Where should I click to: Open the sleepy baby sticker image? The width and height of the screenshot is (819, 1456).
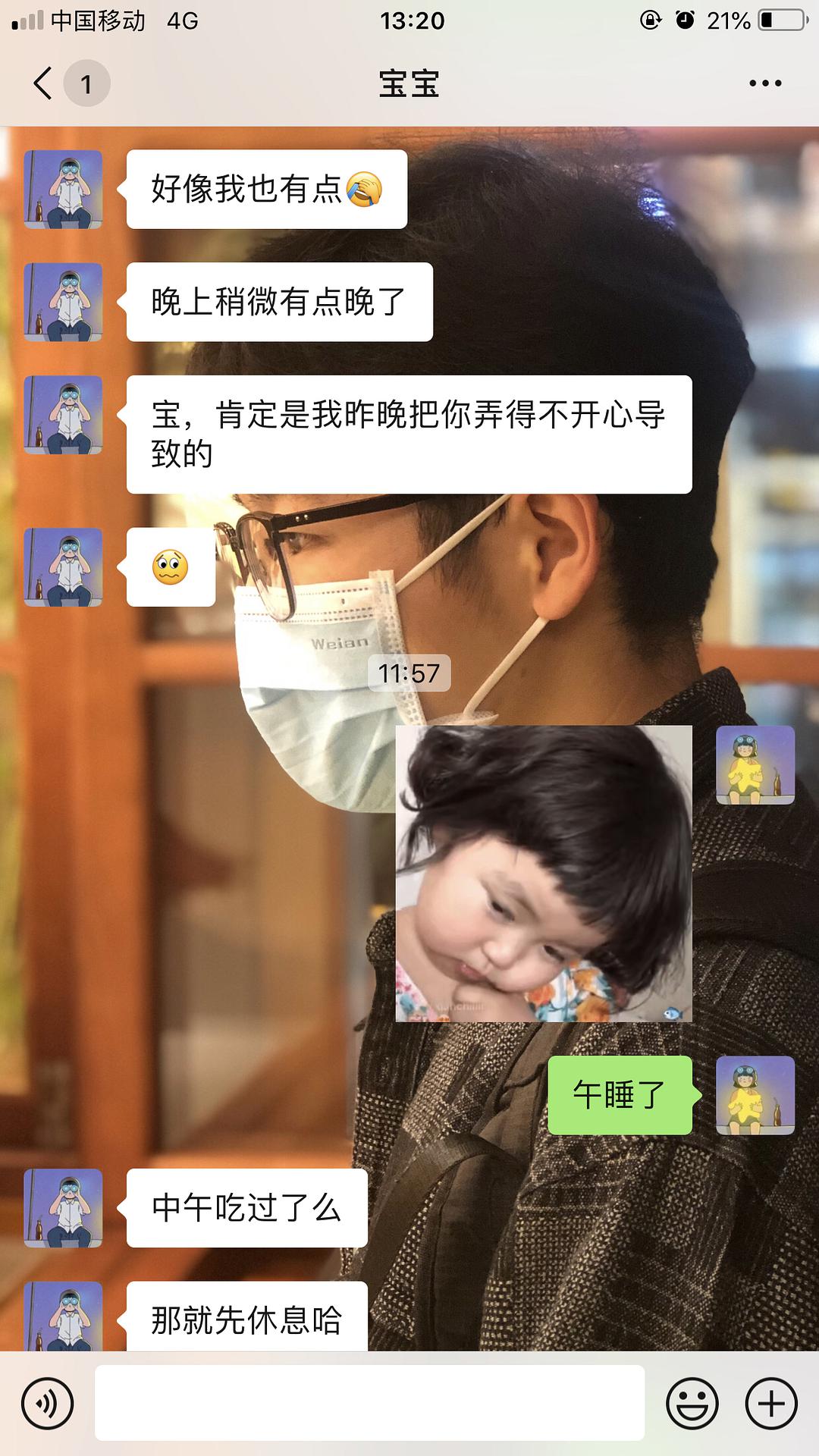[x=544, y=874]
